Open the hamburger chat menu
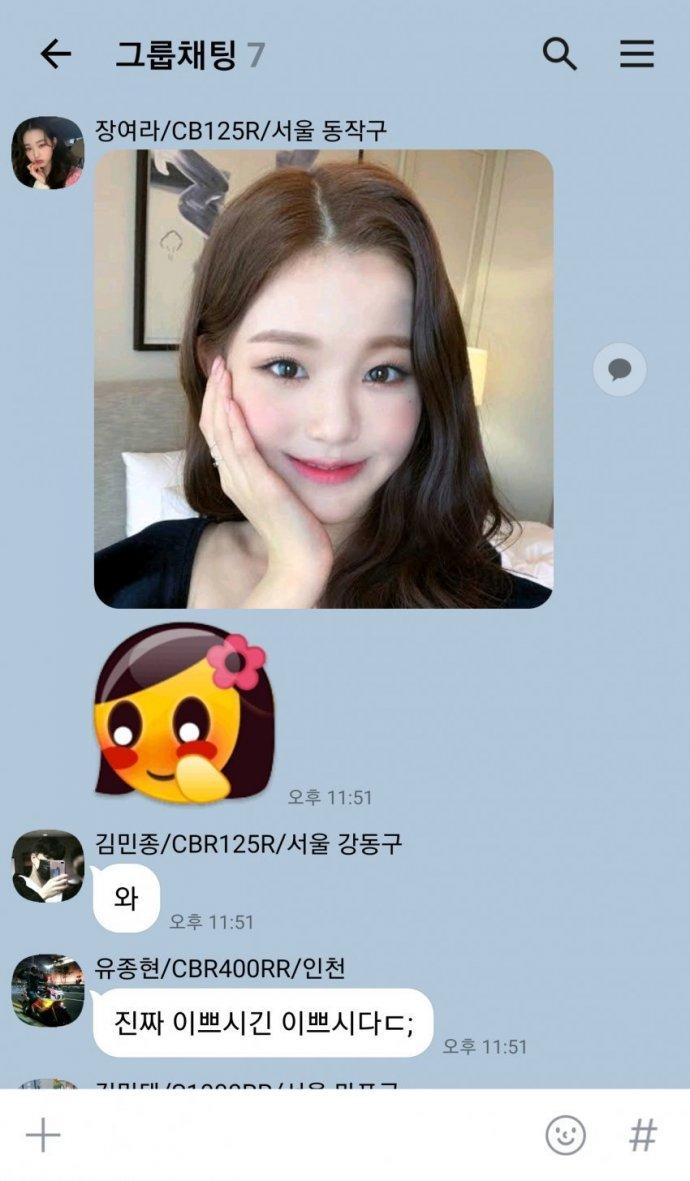Viewport: 690px width, 1181px height. click(x=637, y=54)
